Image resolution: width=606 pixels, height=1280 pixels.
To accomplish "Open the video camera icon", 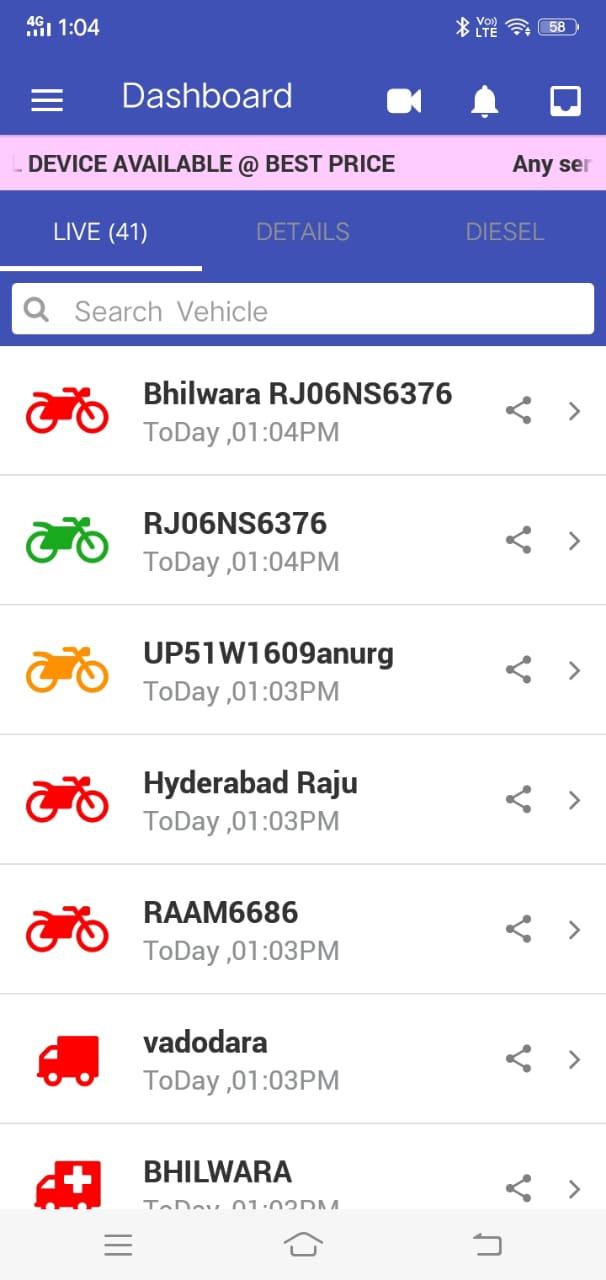I will click(404, 101).
